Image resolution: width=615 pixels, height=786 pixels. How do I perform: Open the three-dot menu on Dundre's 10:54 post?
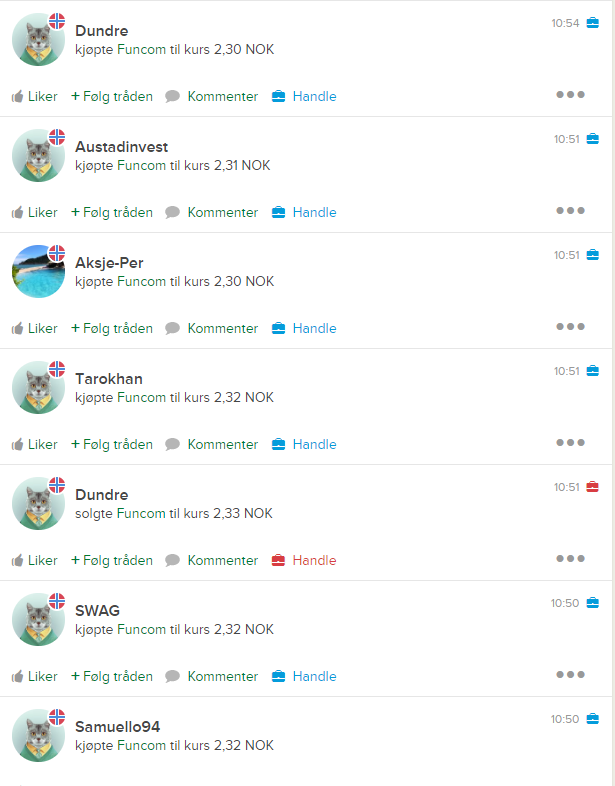(570, 94)
